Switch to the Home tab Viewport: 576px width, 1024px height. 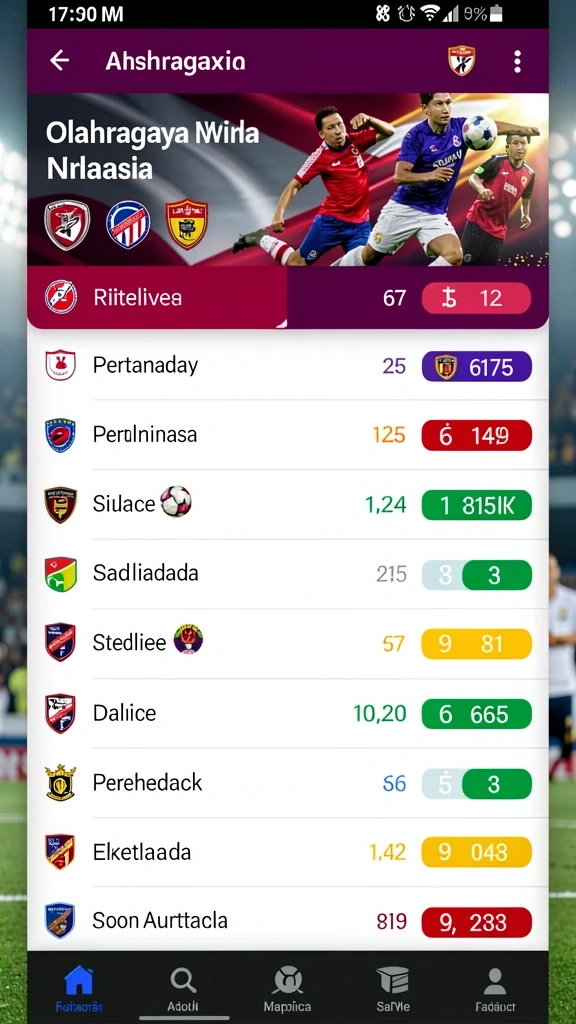pos(79,988)
